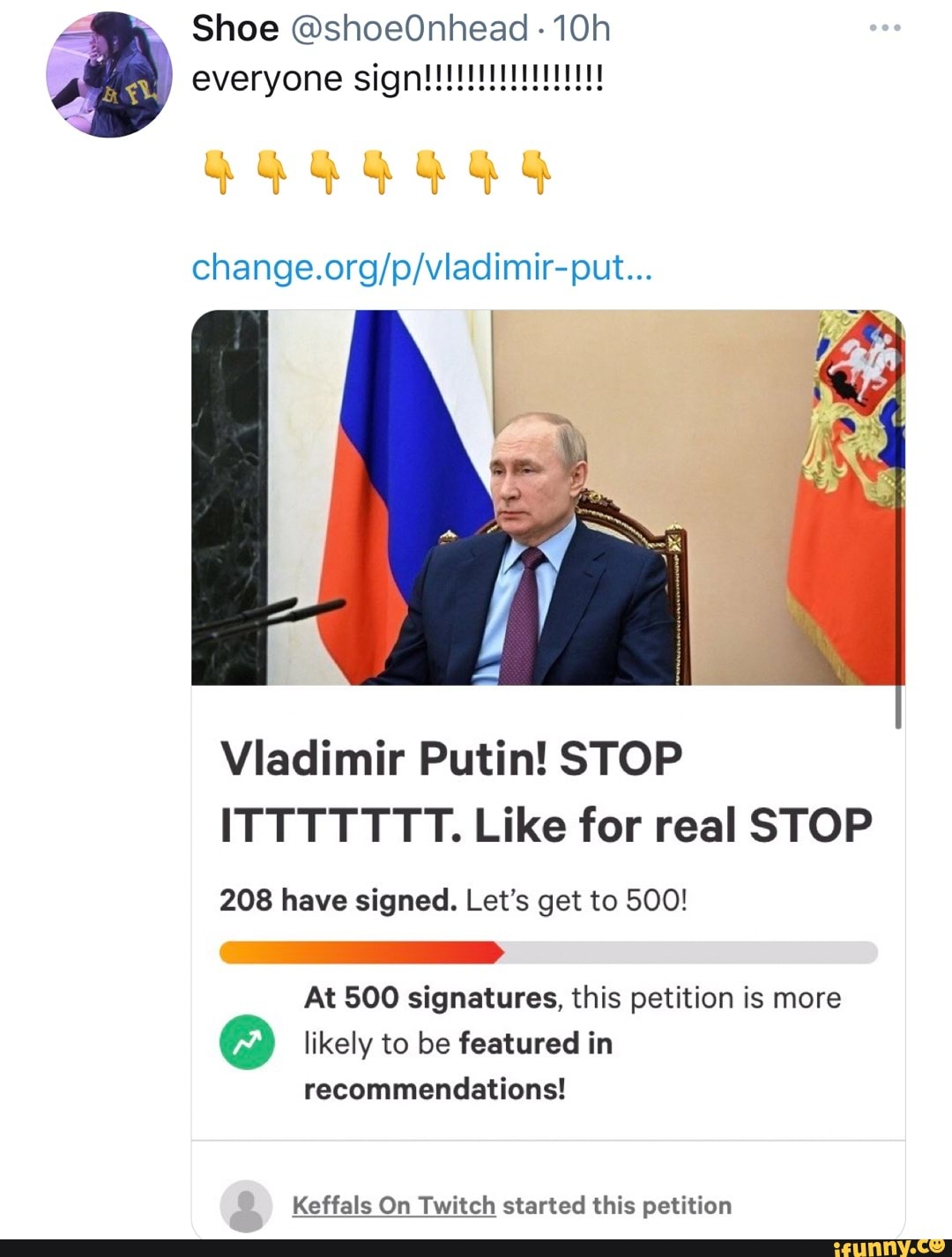952x1257 pixels.
Task: Open the attached petition screenshot image
Action: (x=548, y=773)
